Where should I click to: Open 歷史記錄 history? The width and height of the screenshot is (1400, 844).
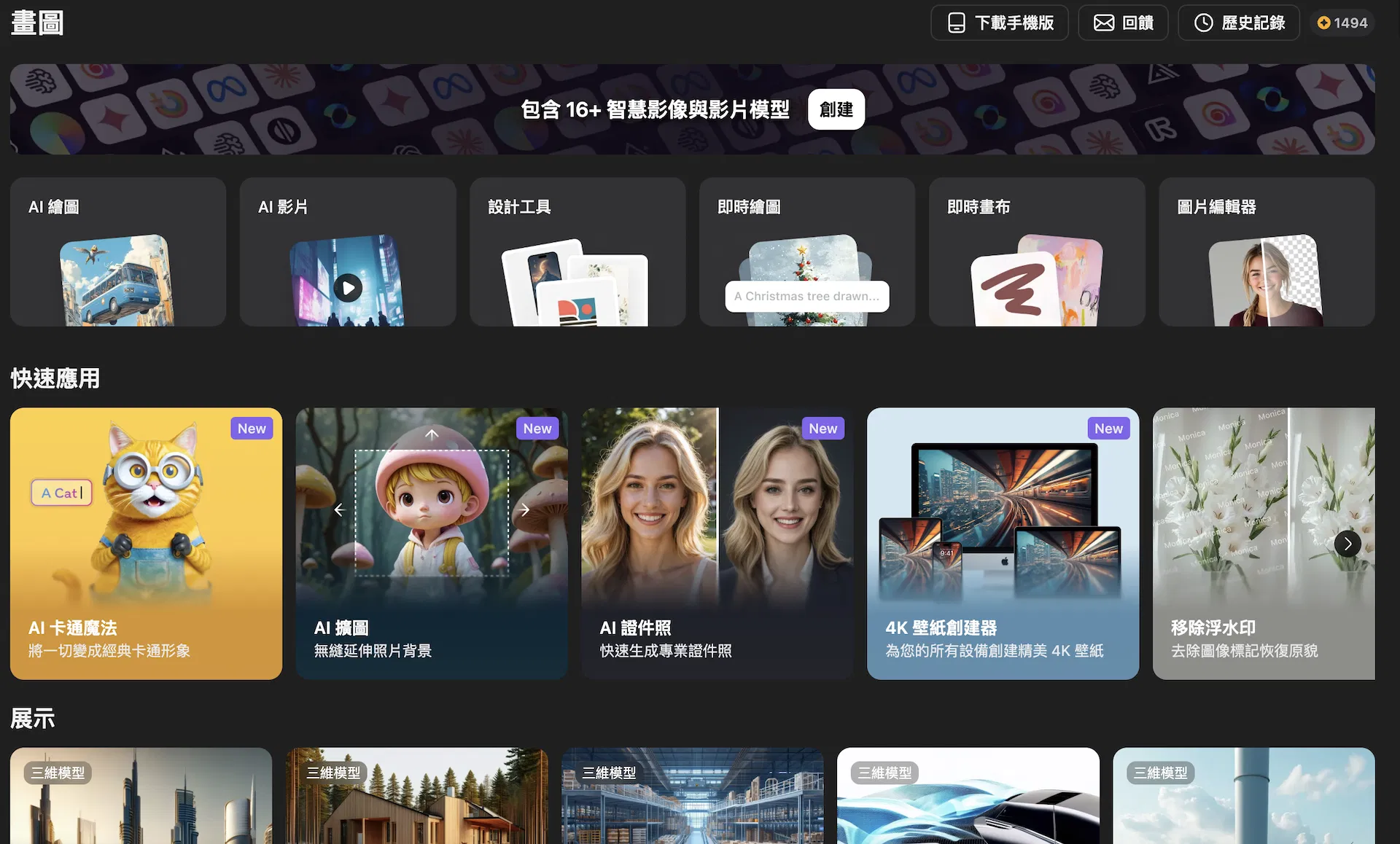(1239, 23)
